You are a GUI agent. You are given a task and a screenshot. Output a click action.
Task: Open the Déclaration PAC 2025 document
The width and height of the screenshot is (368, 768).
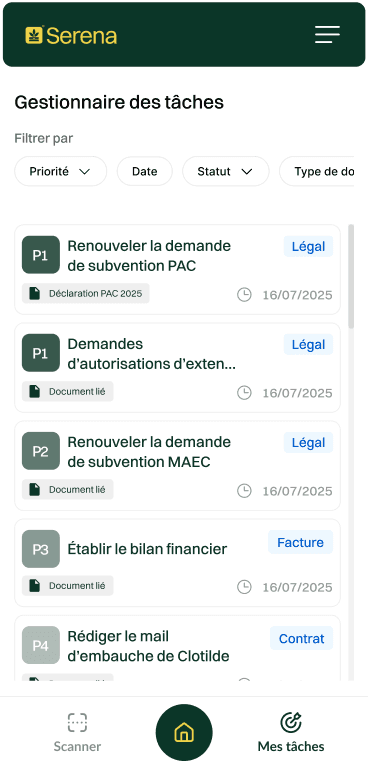[x=86, y=293]
